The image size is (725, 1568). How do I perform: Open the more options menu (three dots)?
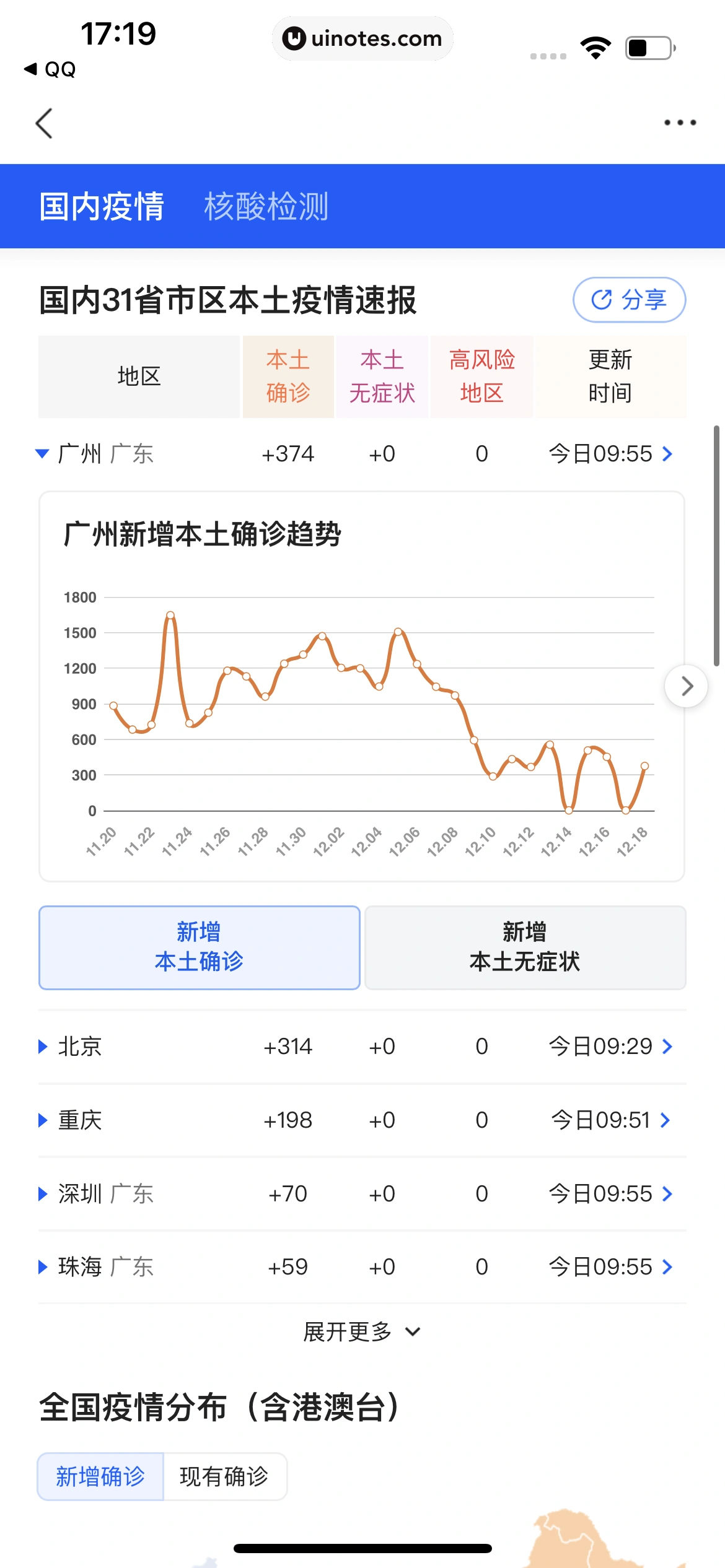(x=679, y=123)
